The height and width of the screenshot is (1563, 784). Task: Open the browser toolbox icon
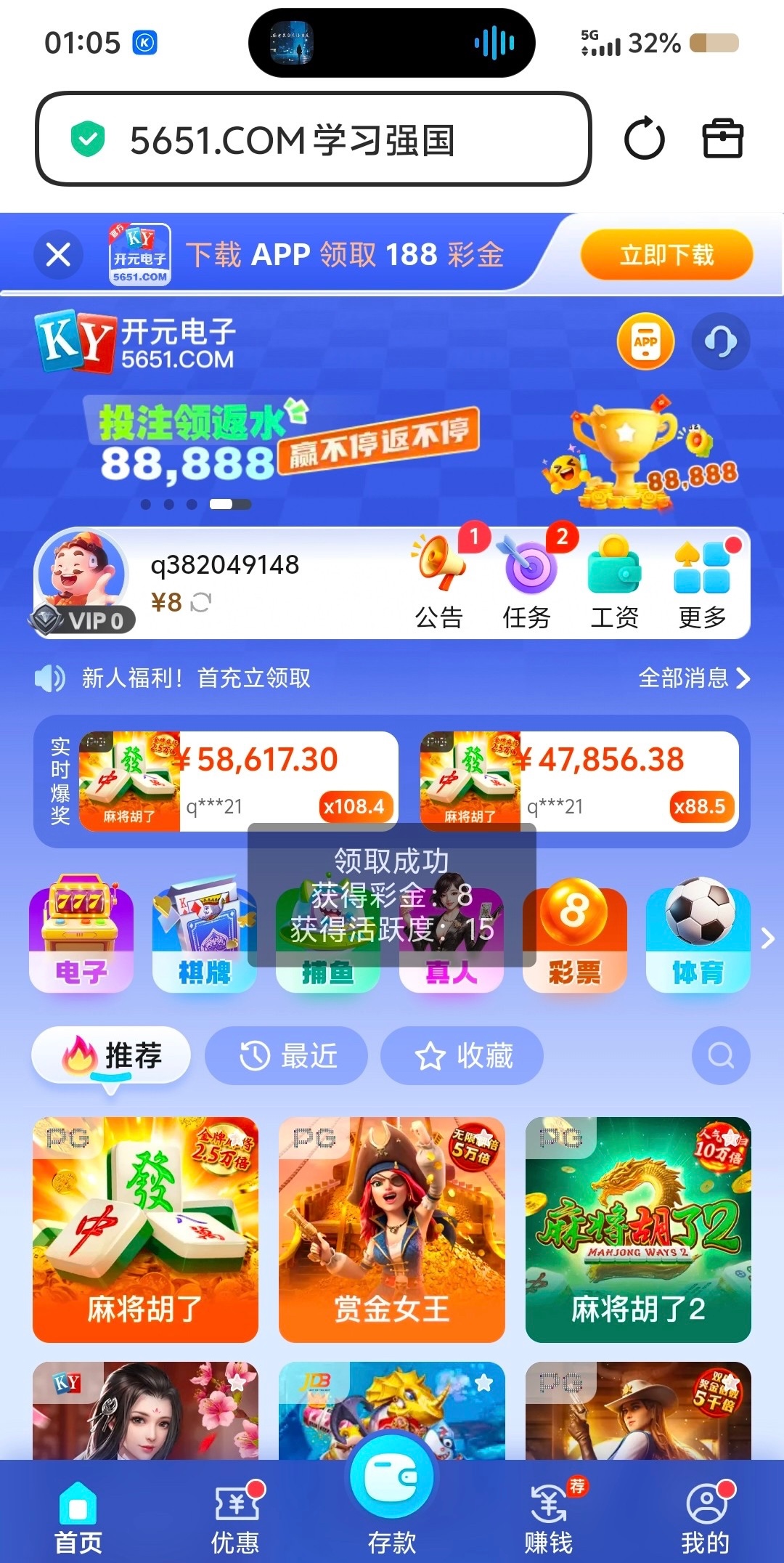(x=722, y=139)
